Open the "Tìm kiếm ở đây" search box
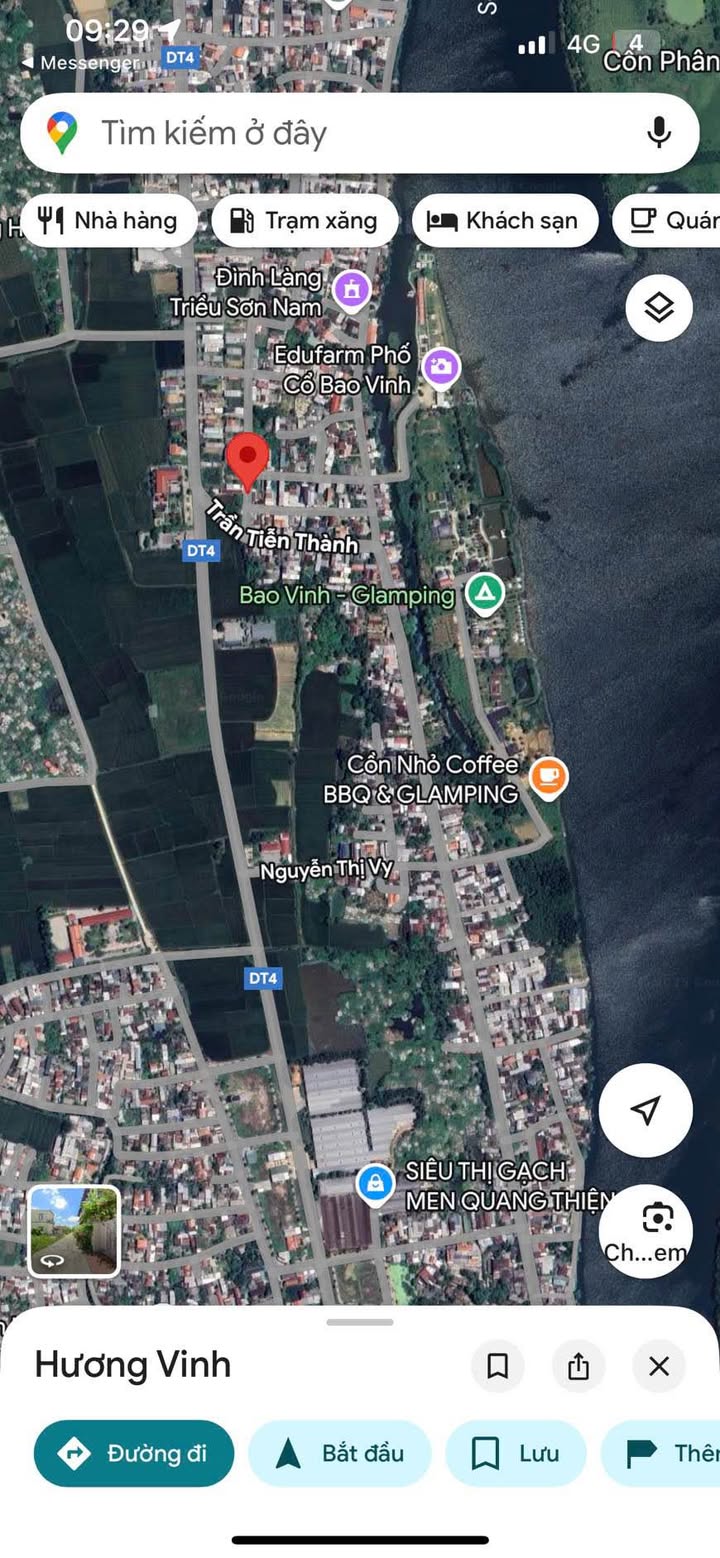 (x=330, y=133)
